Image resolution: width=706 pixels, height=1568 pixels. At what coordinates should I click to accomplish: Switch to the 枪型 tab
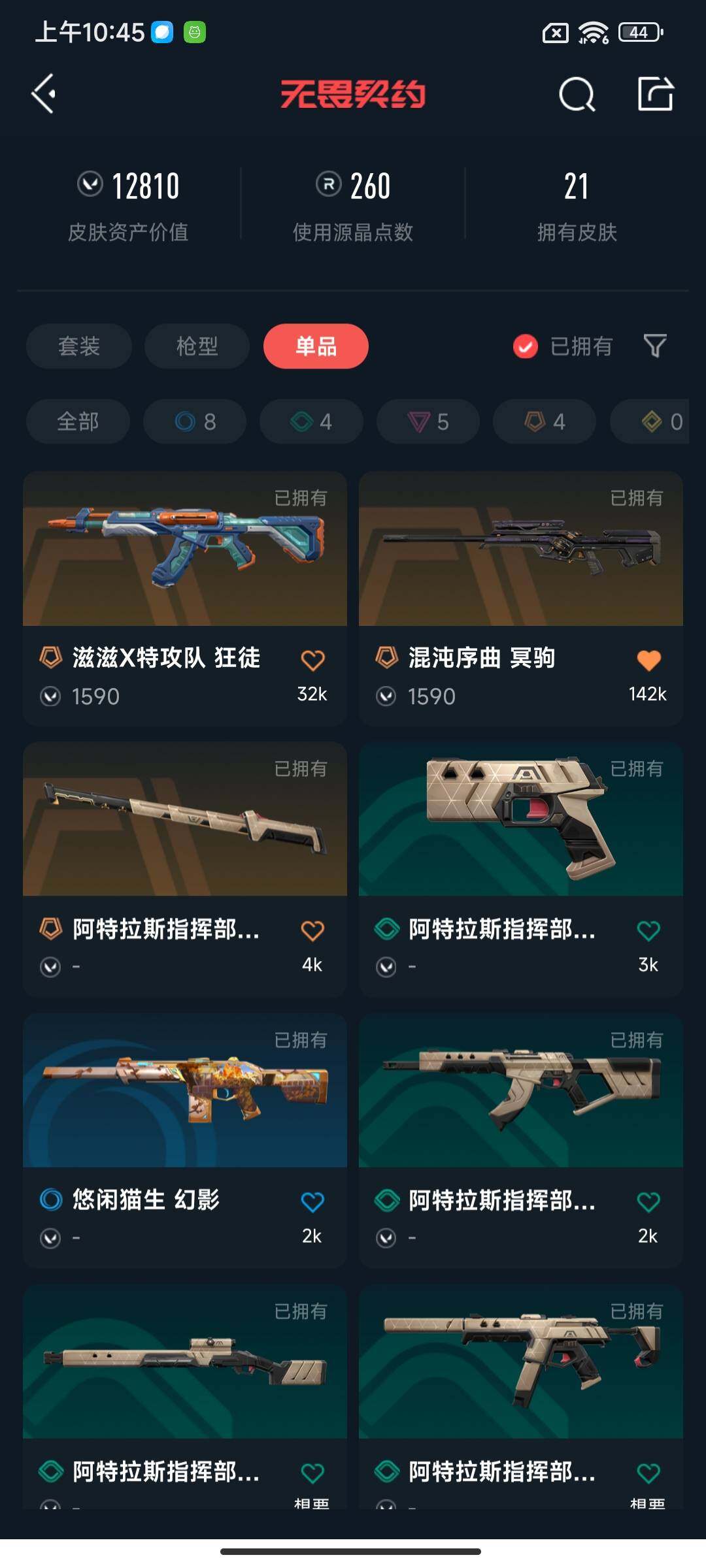[197, 346]
